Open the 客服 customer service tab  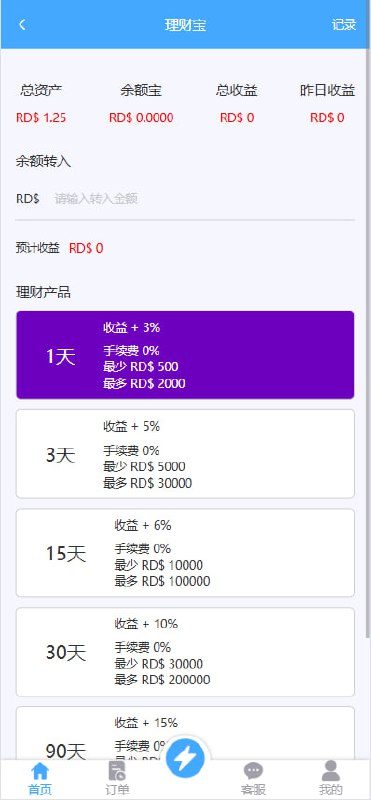[x=253, y=779]
